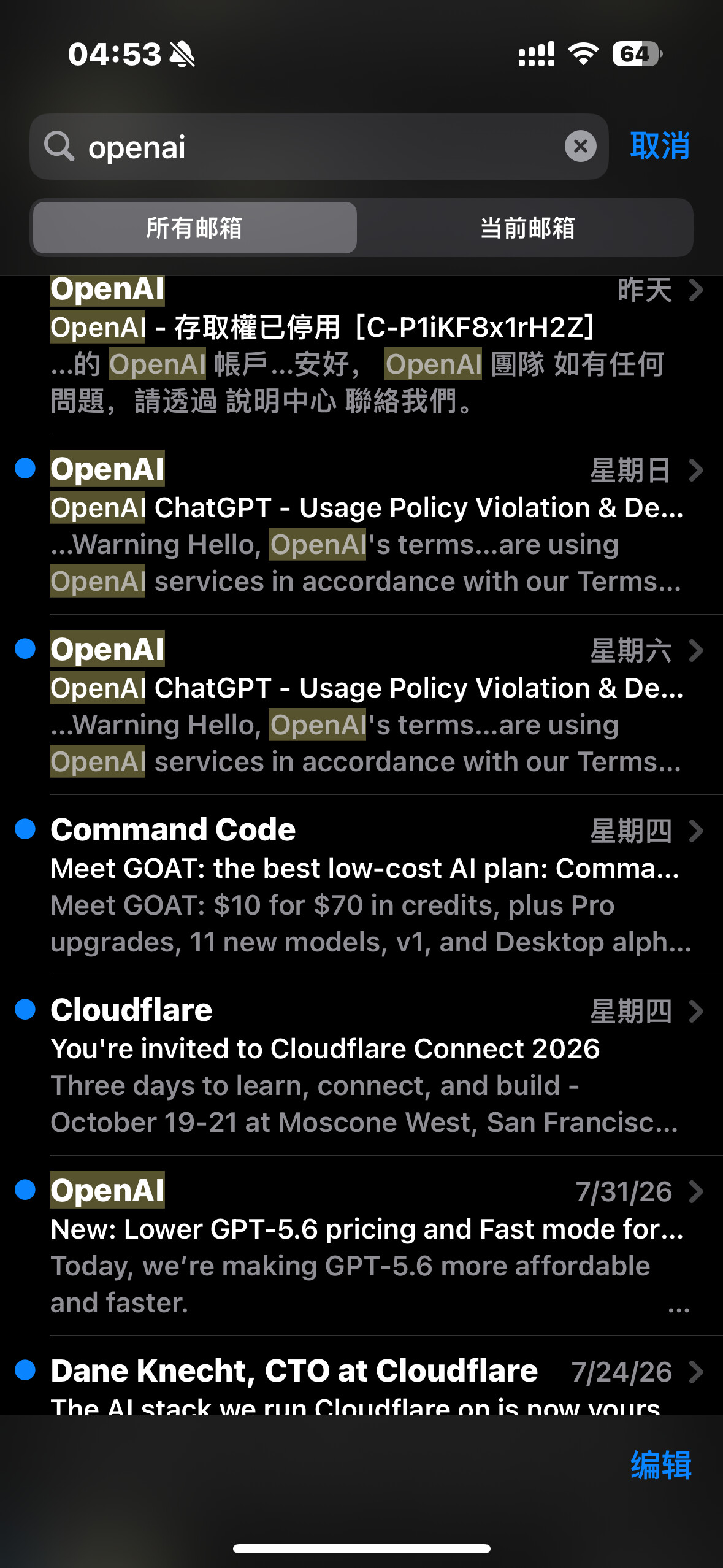Focus the search field containing openai
This screenshot has width=723, height=1568.
(x=319, y=147)
